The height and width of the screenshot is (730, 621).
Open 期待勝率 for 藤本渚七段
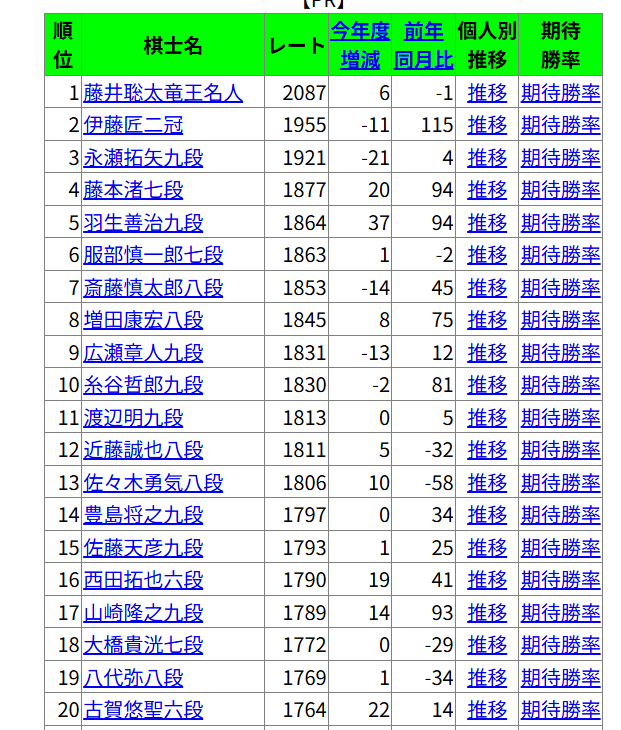pyautogui.click(x=560, y=190)
